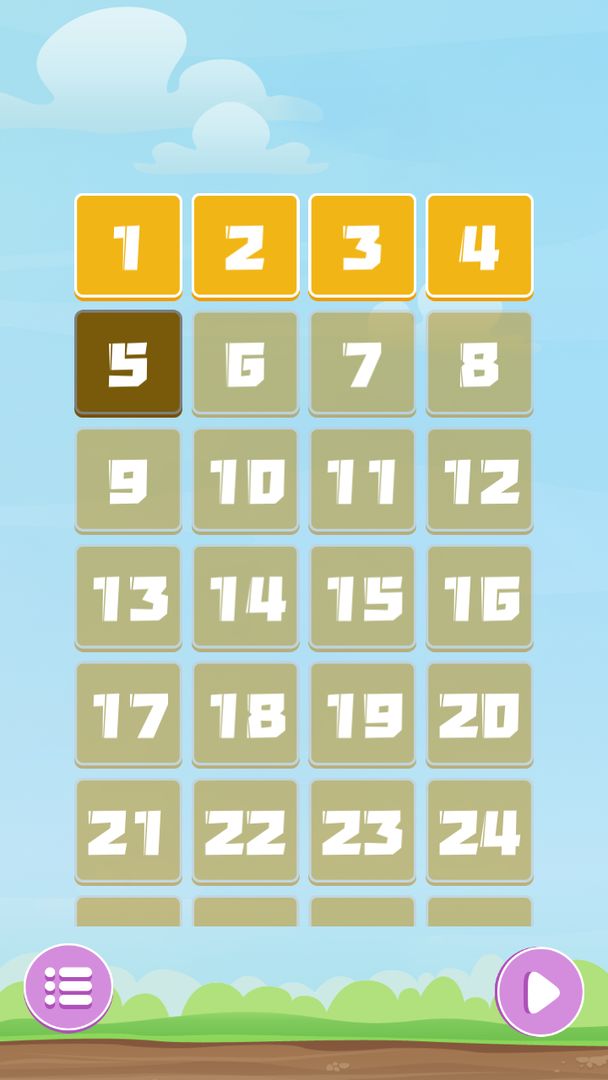Tap level 7 tile

pyautogui.click(x=362, y=363)
